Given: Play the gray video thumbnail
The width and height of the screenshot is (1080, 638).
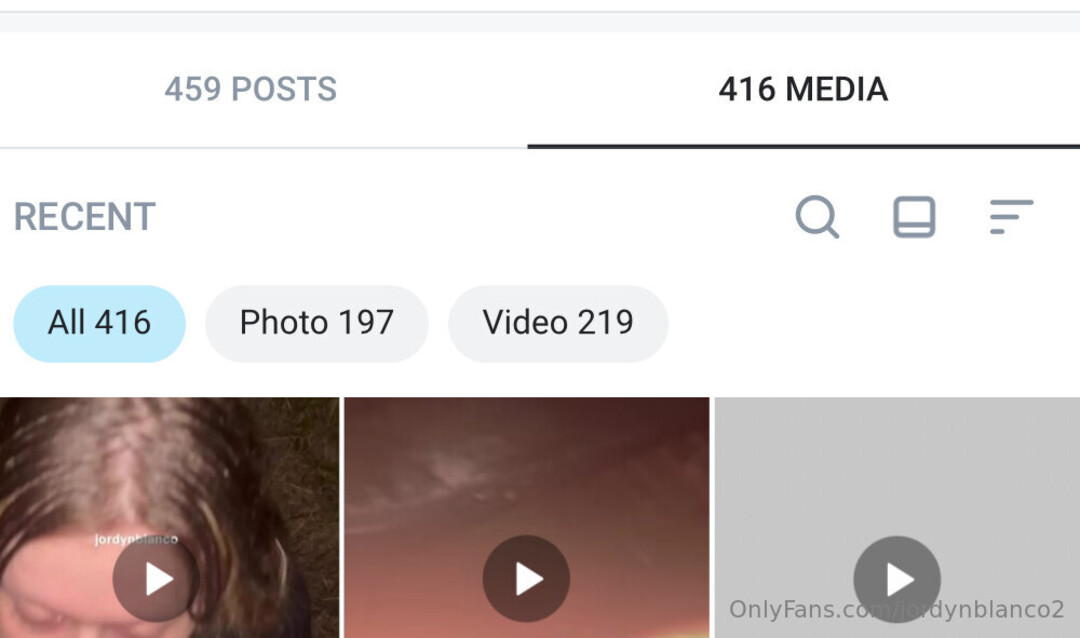Looking at the screenshot, I should pos(896,579).
